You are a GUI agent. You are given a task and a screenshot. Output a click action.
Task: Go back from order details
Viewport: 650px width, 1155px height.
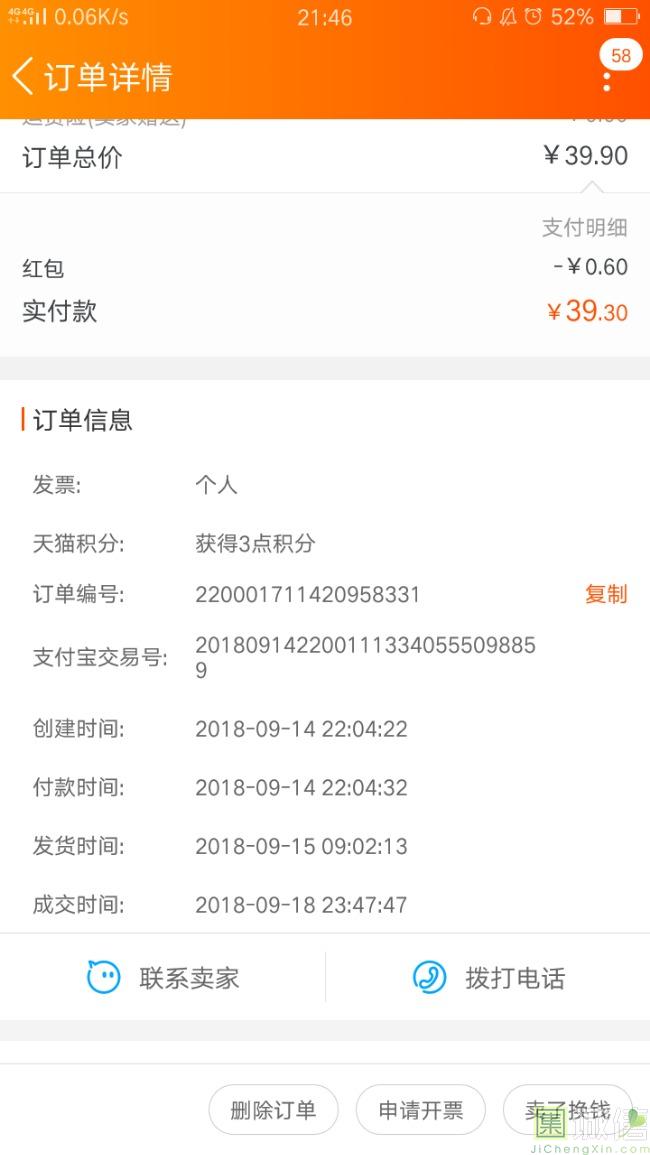tap(24, 76)
